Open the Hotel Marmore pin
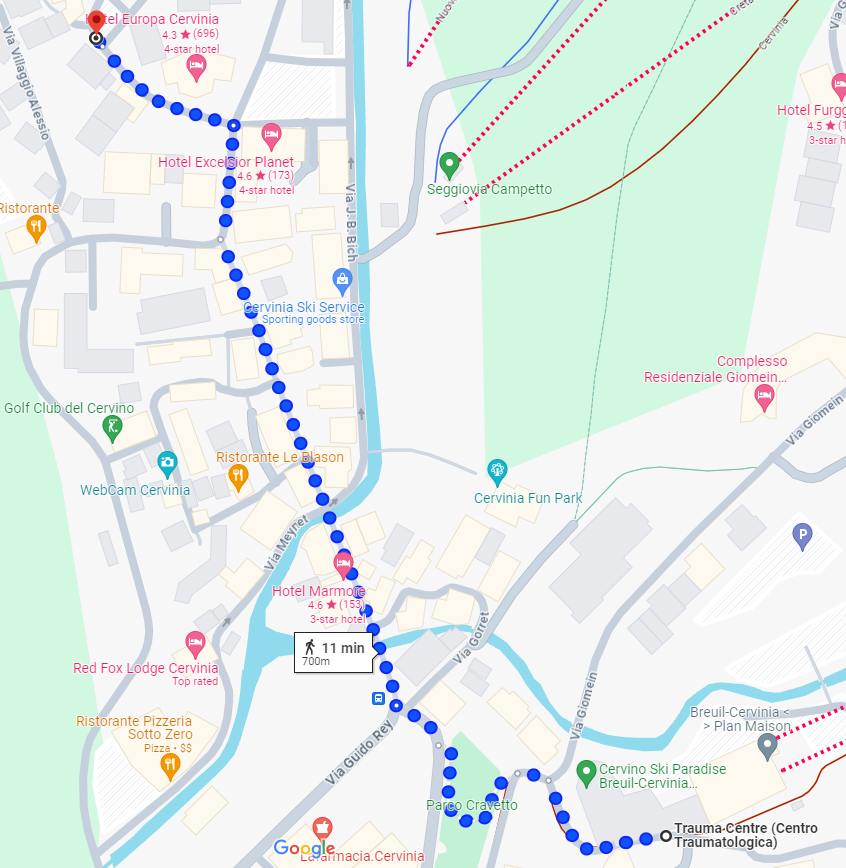This screenshot has height=868, width=846. [343, 566]
